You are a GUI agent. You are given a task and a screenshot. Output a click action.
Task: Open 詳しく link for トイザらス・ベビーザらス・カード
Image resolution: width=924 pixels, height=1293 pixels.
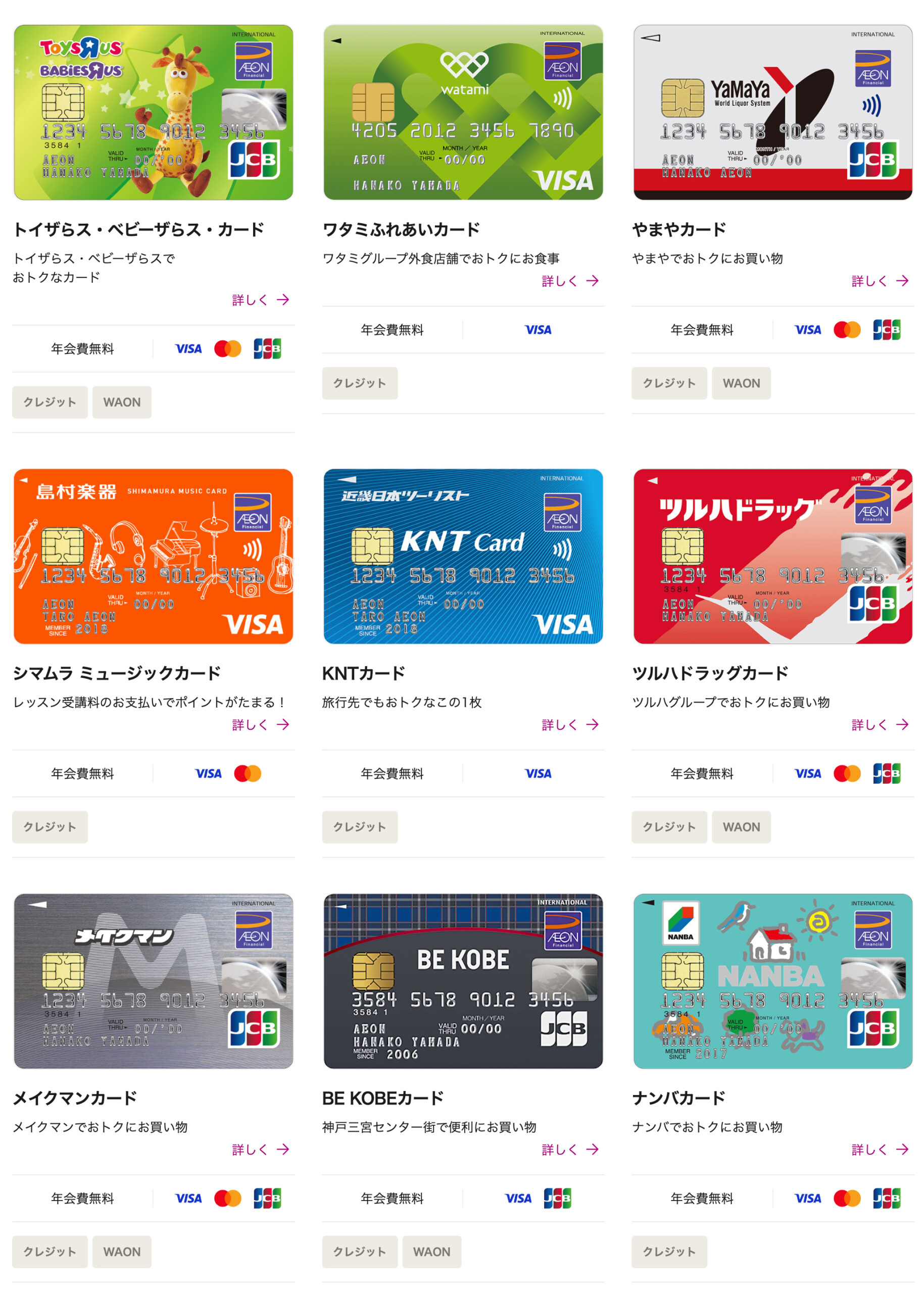point(261,300)
